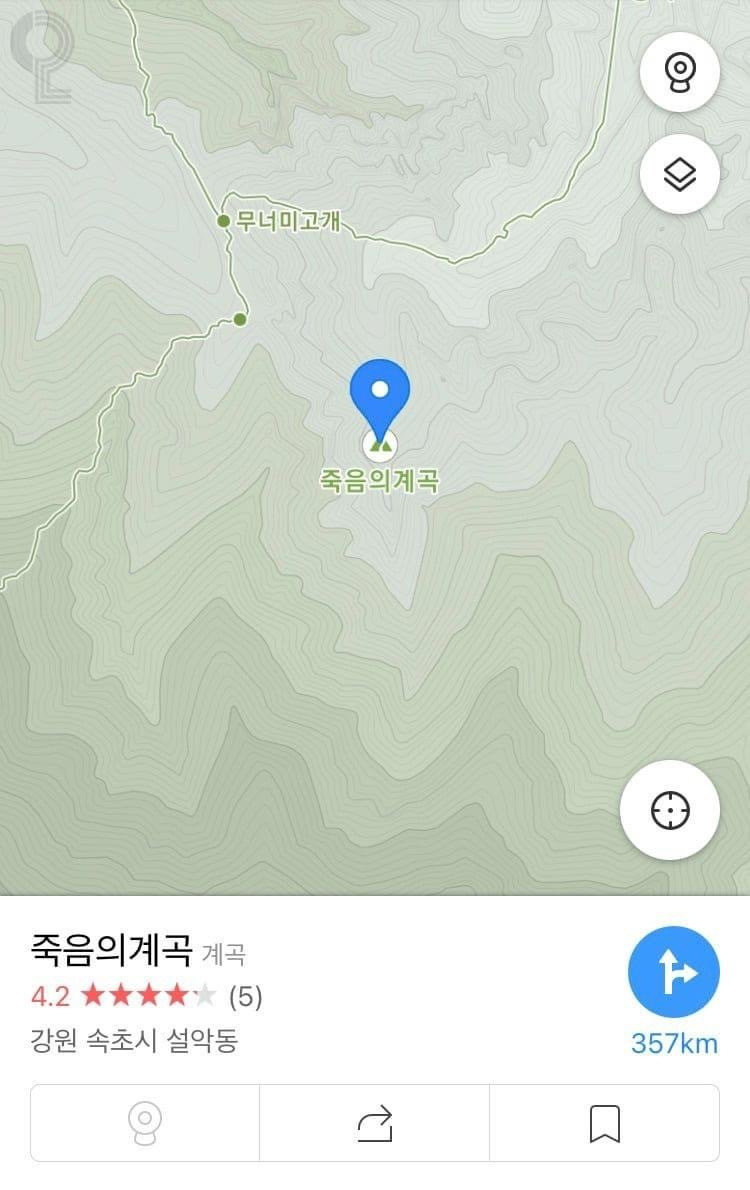This screenshot has height=1190, width=750.
Task: Share this place
Action: (x=375, y=1123)
